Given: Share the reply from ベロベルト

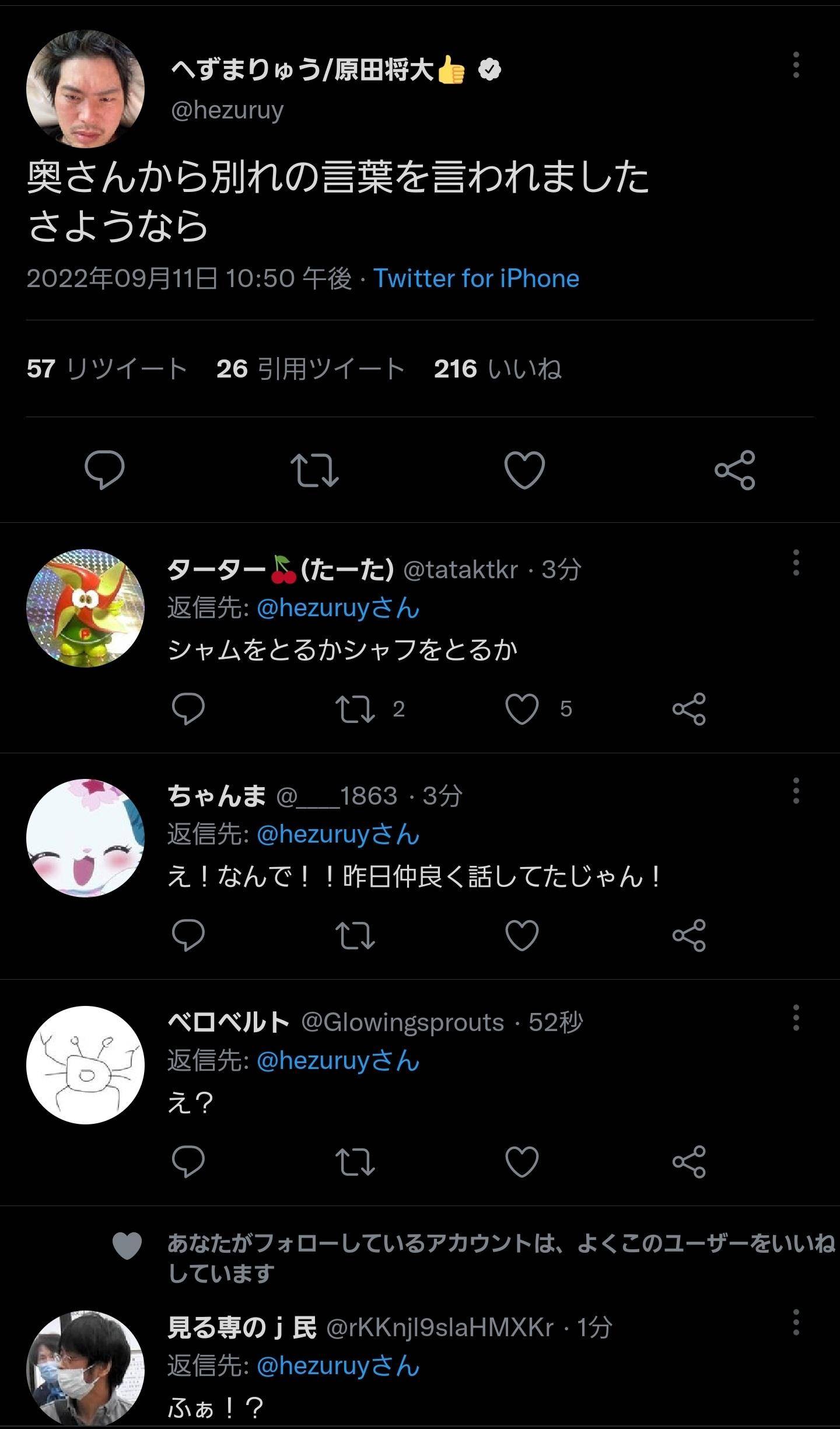Looking at the screenshot, I should pyautogui.click(x=689, y=1161).
